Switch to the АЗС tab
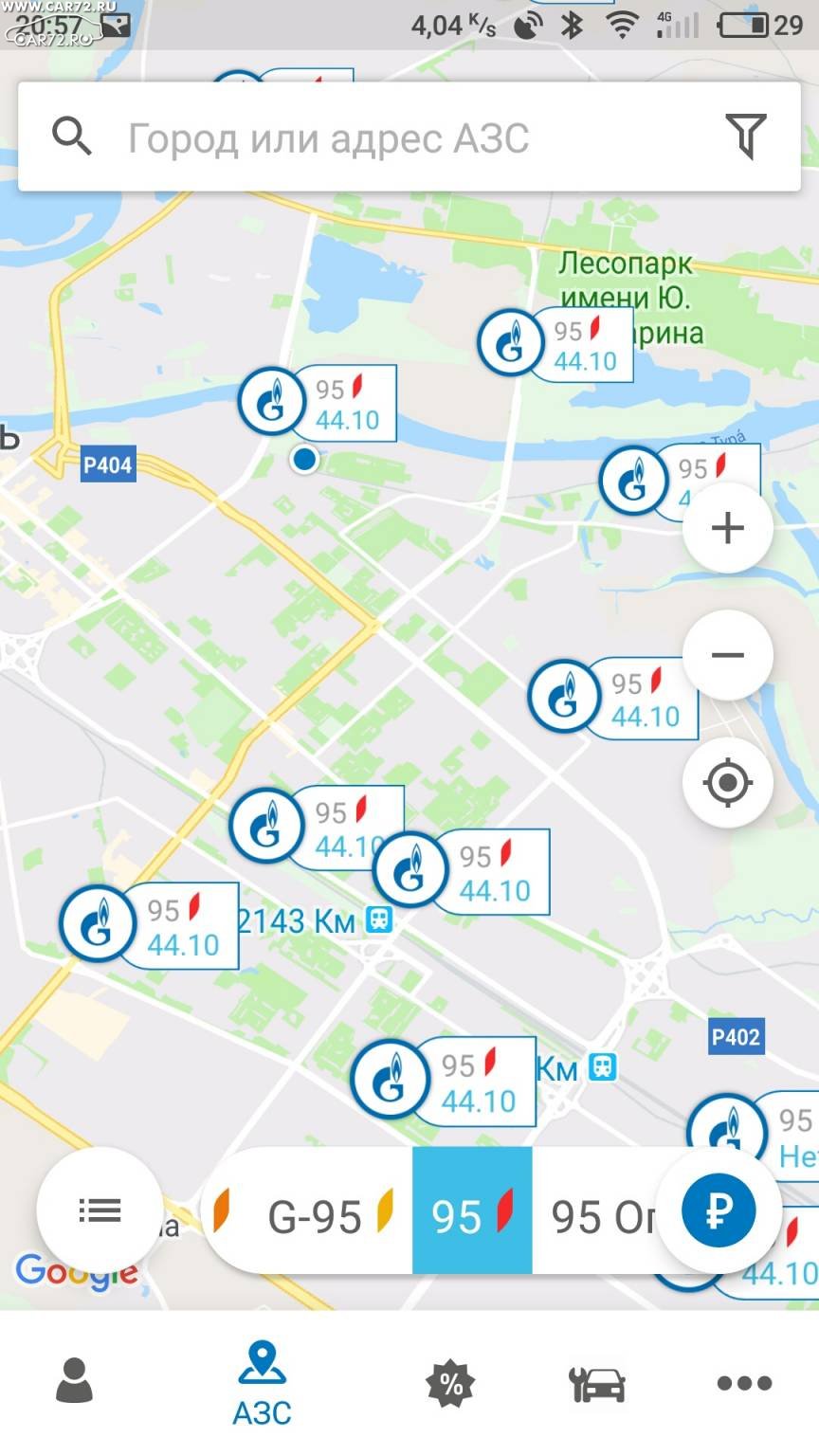 pos(262,1385)
